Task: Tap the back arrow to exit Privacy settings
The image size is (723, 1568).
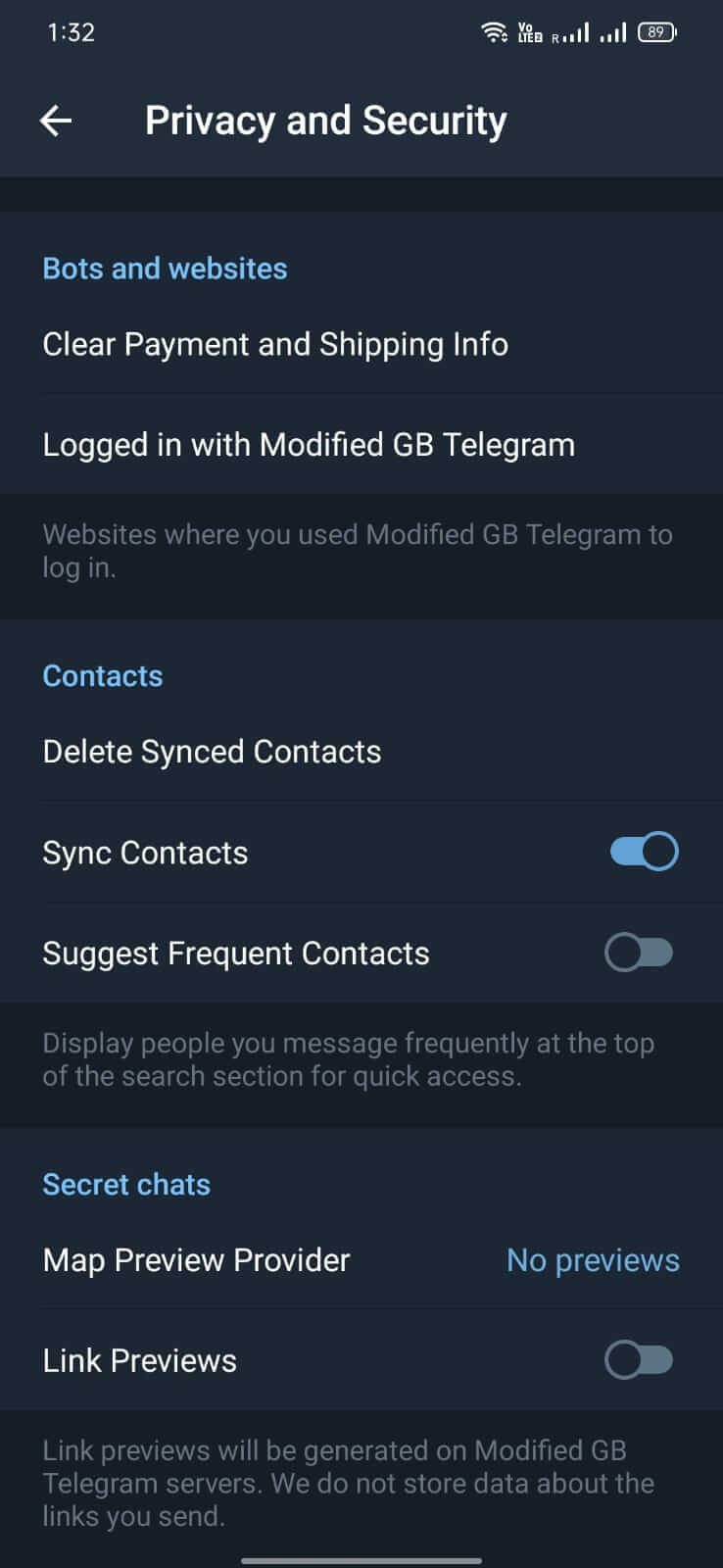Action: pyautogui.click(x=56, y=120)
